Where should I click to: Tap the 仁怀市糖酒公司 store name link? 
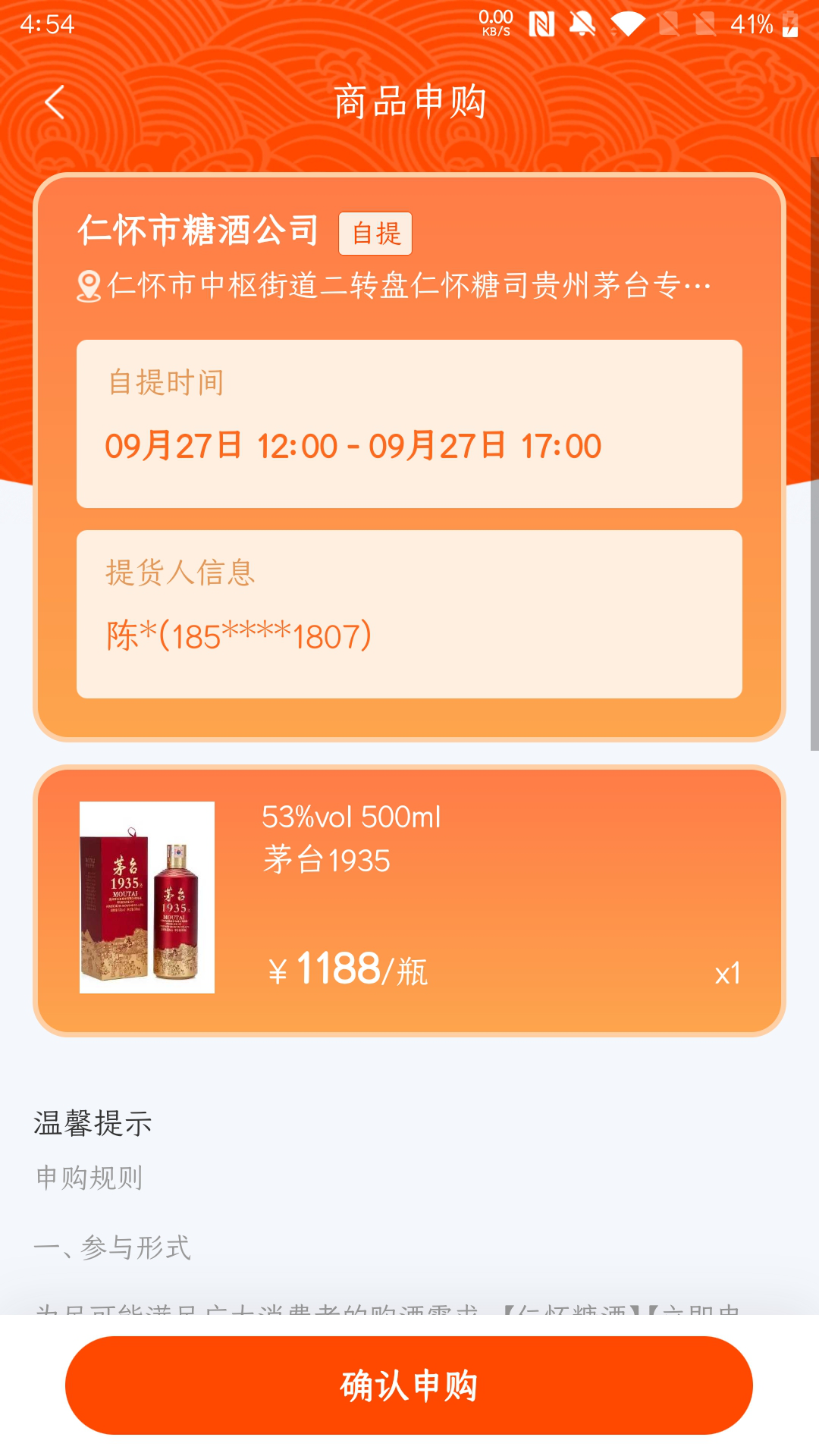tap(200, 231)
